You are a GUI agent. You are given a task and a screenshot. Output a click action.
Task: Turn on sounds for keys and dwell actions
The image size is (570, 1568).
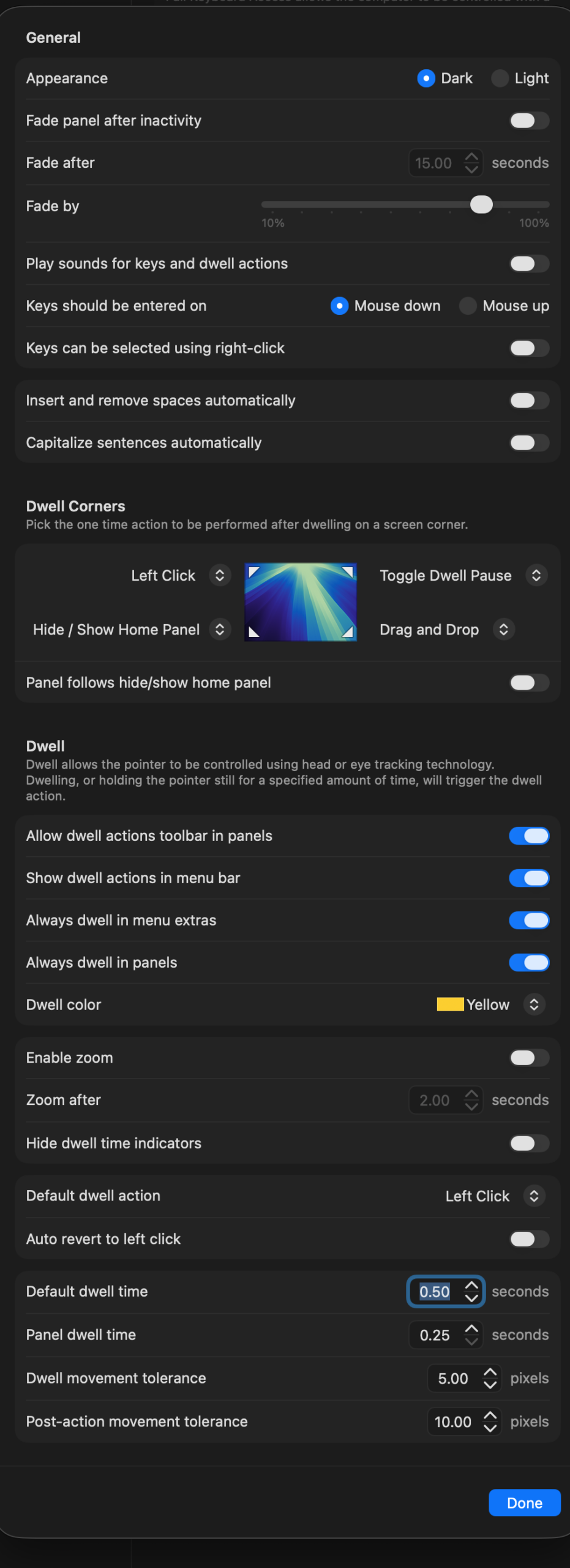[x=529, y=264]
